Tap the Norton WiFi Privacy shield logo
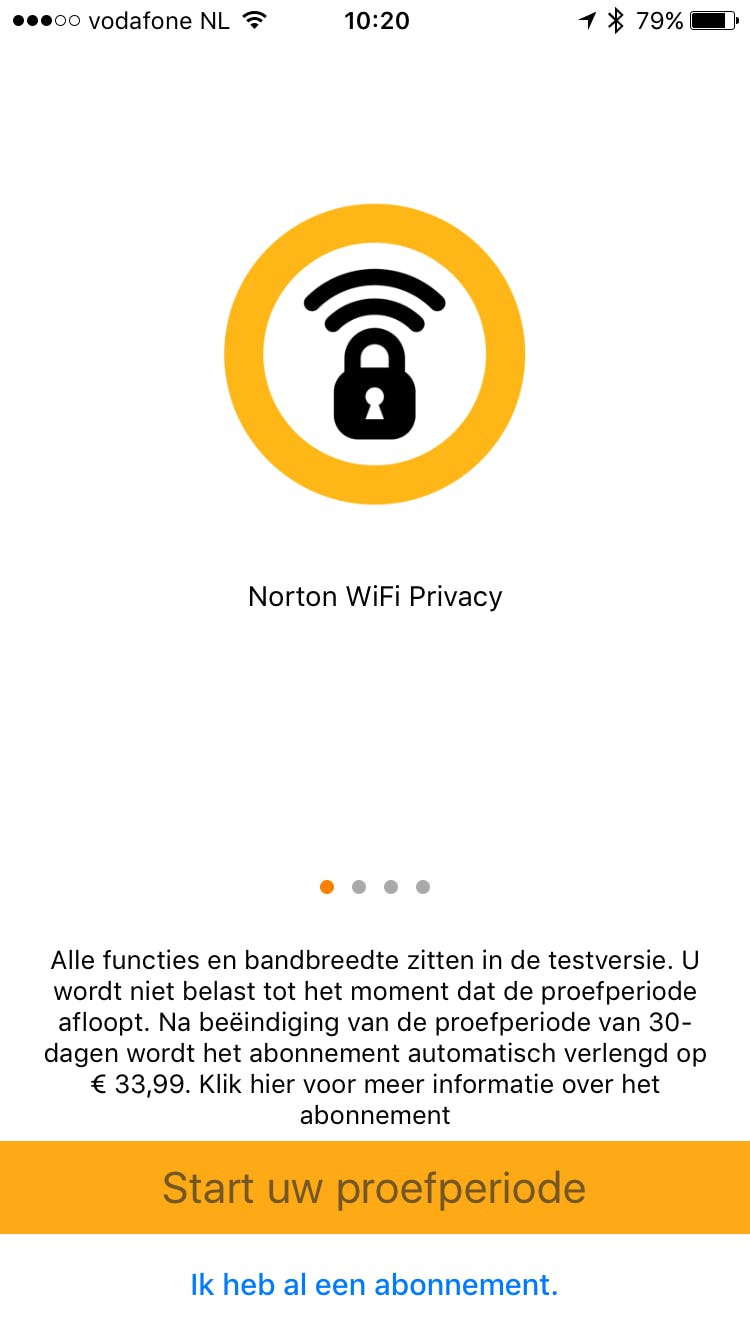750x1334 pixels. [375, 353]
